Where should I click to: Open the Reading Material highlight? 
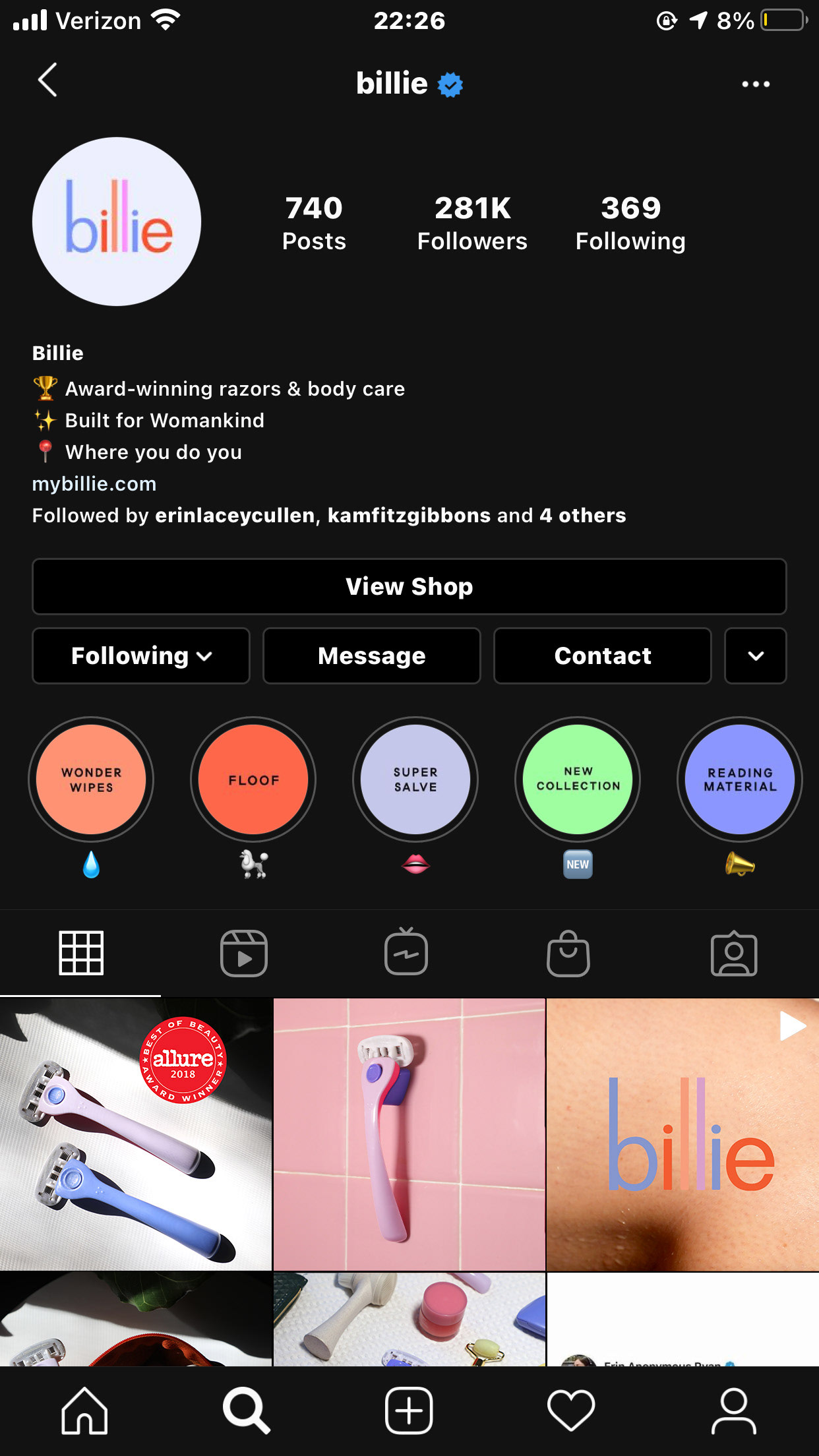(x=740, y=779)
